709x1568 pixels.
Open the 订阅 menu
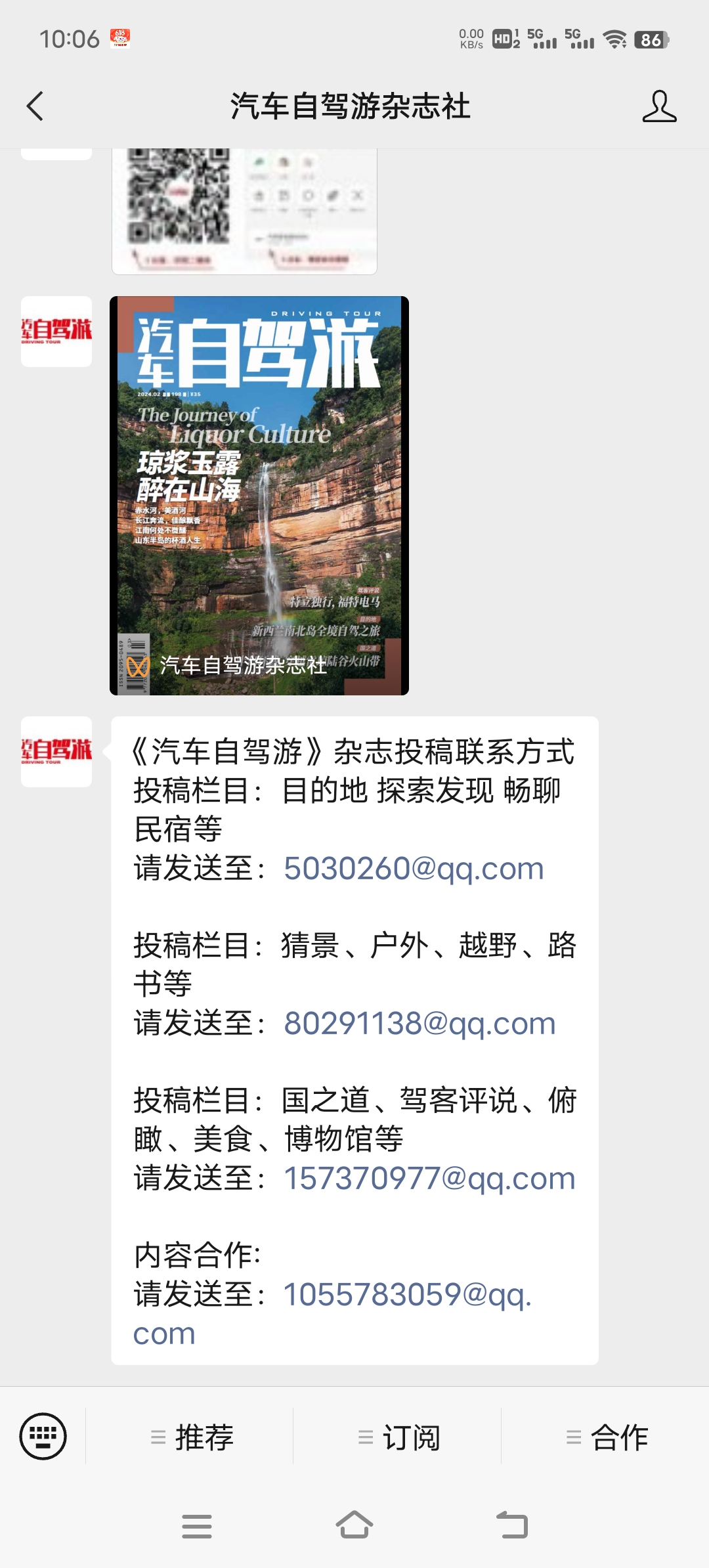[x=397, y=1437]
